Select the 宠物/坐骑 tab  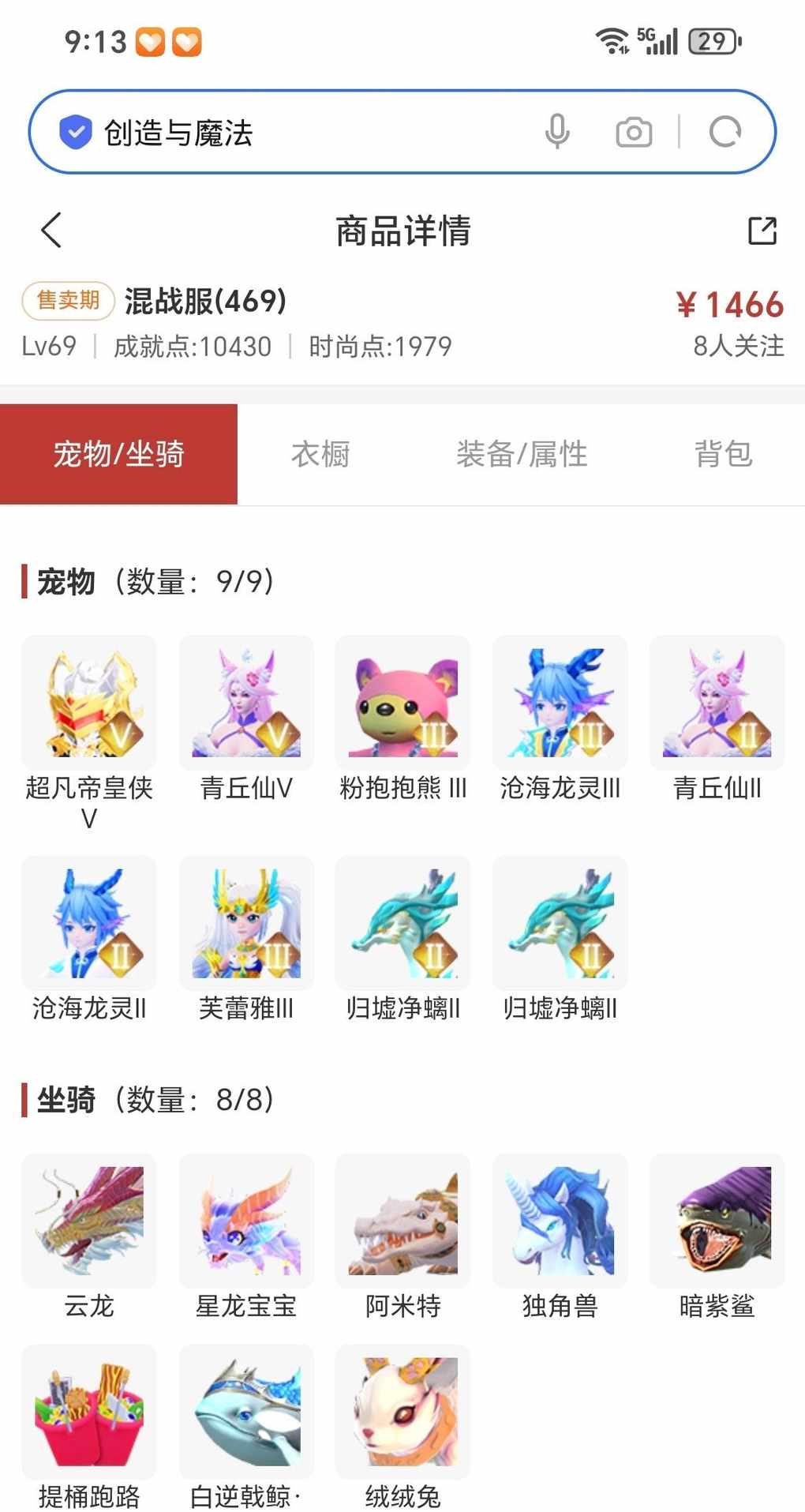tap(118, 454)
